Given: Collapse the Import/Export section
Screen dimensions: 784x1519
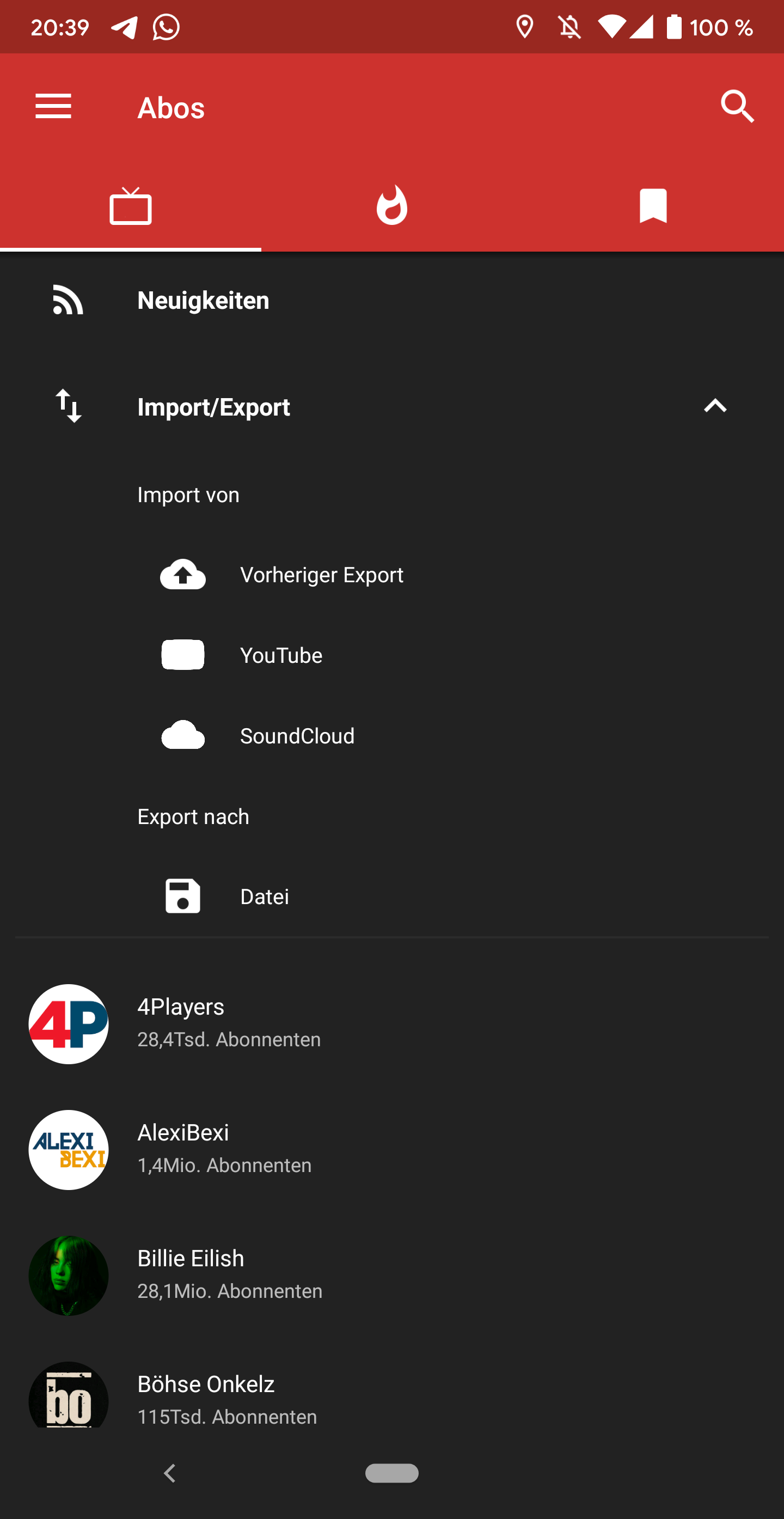Looking at the screenshot, I should pos(715,407).
